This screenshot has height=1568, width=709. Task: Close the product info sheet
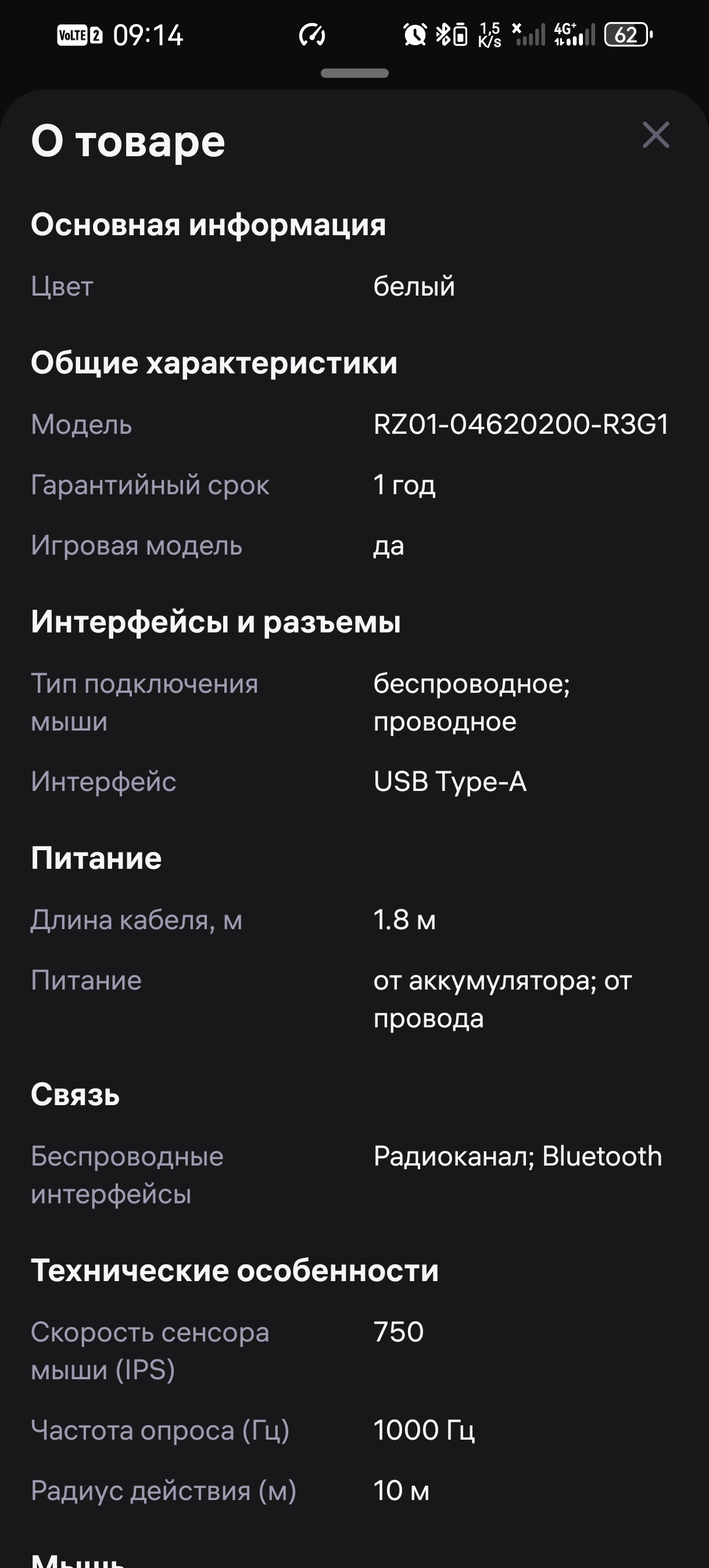pos(656,136)
